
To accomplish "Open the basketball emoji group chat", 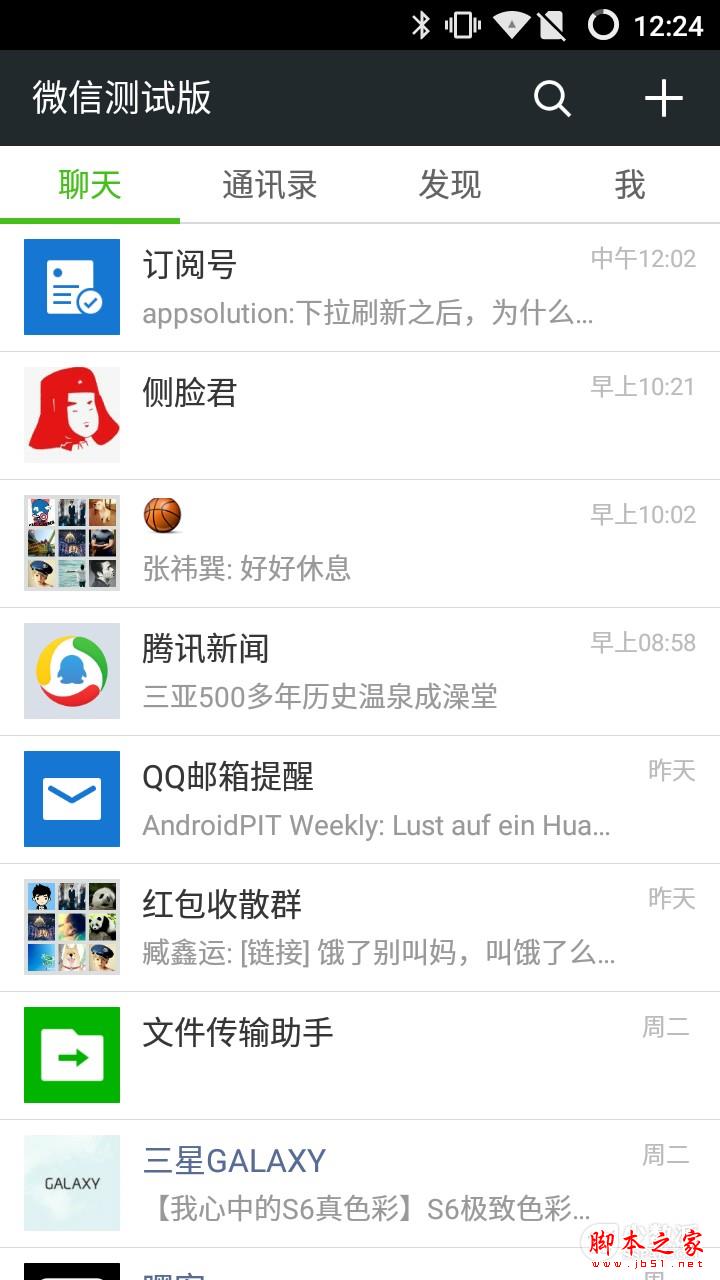I will [360, 543].
